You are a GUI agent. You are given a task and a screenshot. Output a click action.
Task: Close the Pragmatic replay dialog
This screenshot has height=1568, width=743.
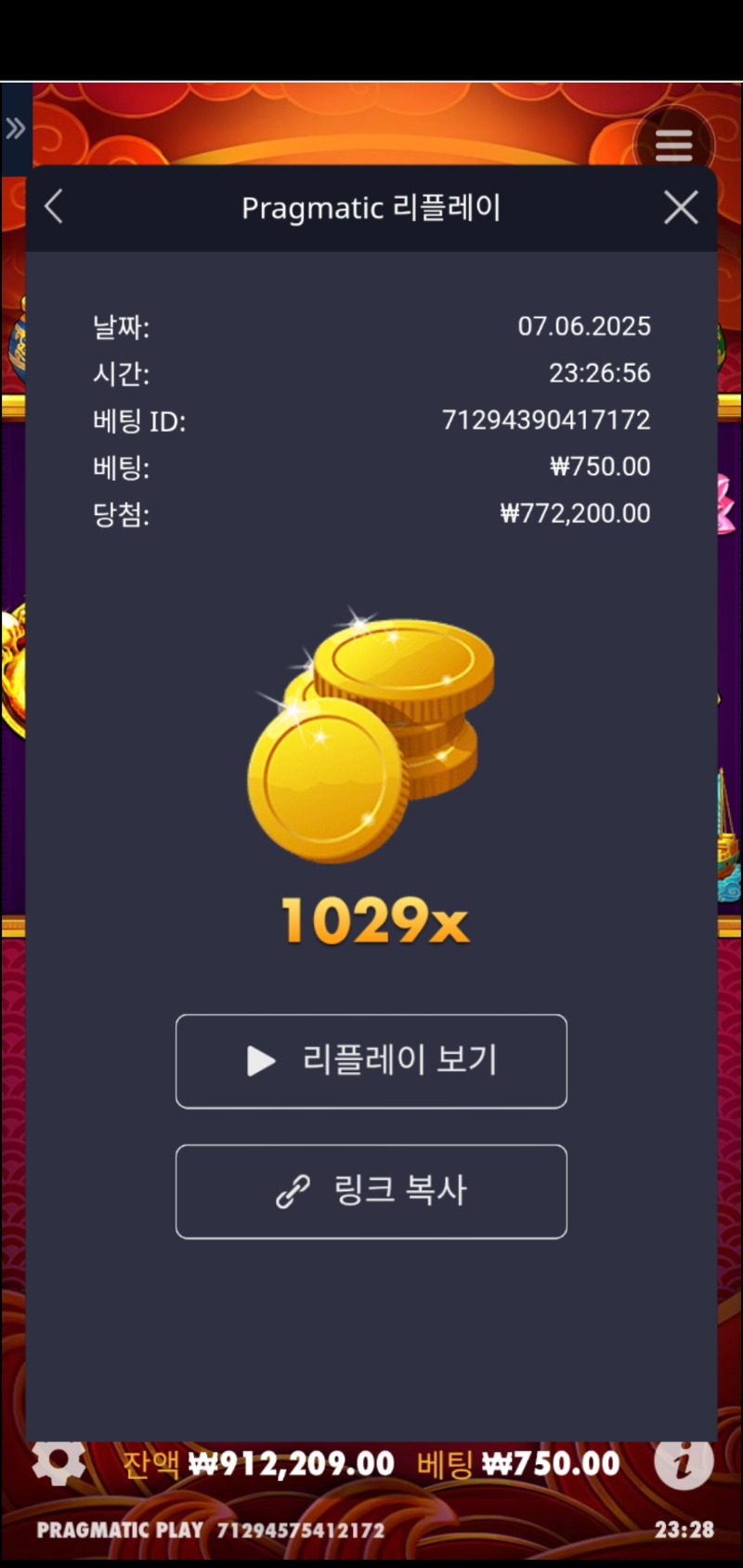click(681, 208)
